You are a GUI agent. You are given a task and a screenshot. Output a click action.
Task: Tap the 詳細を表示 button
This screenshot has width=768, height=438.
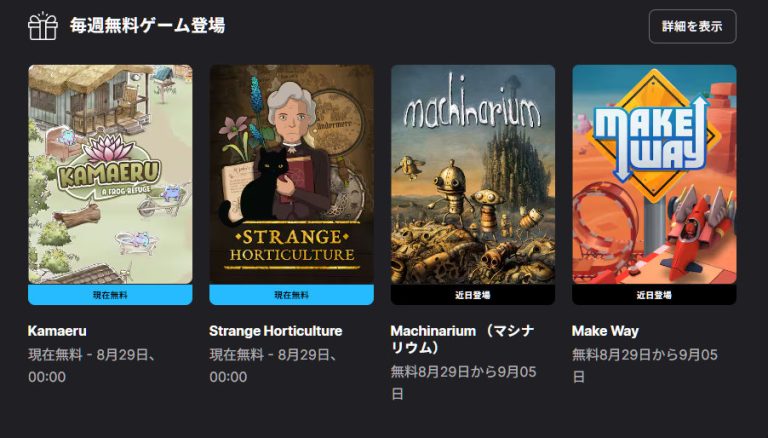click(692, 27)
